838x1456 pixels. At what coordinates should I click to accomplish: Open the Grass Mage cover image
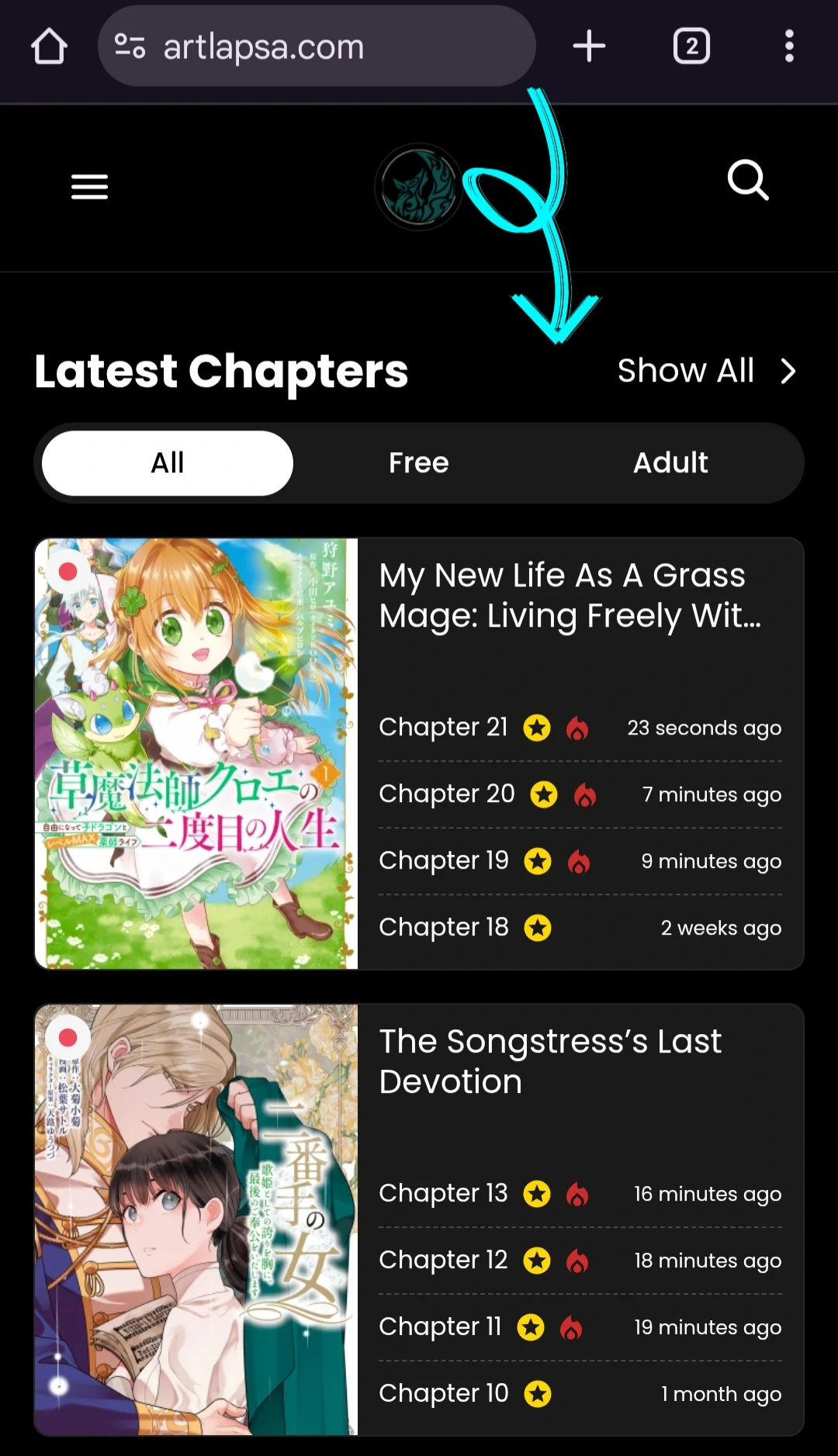[196, 753]
